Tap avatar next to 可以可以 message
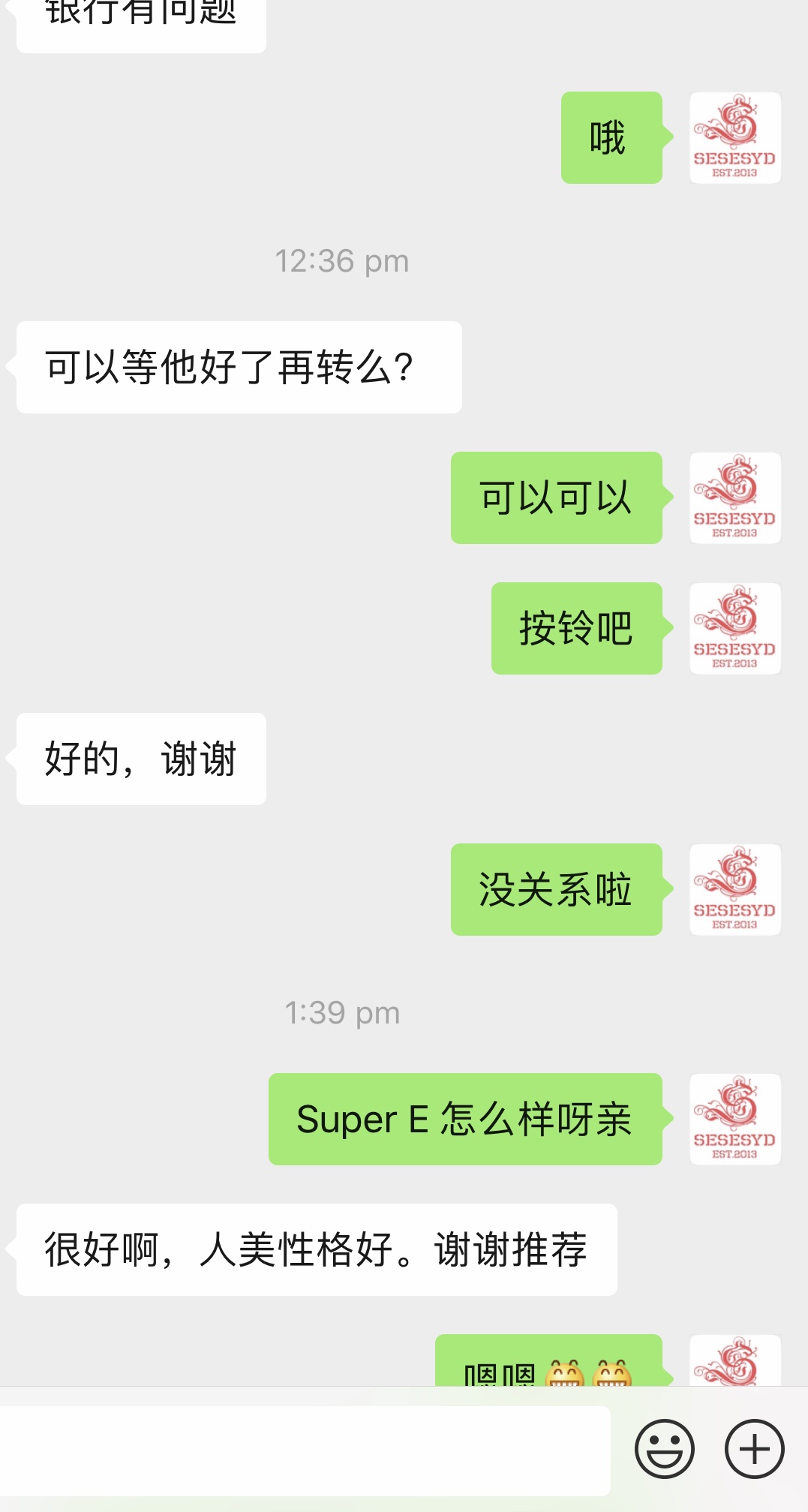The image size is (808, 1512). pos(734,498)
